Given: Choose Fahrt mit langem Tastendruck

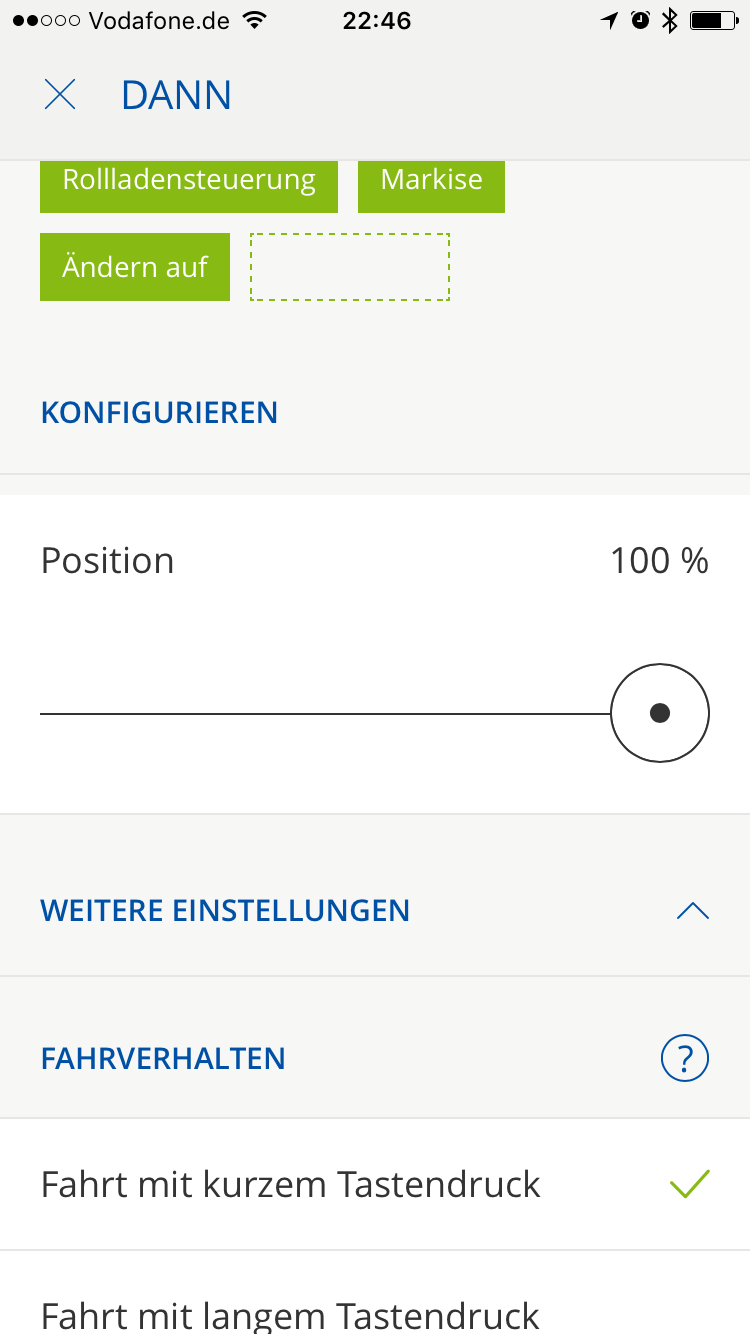Looking at the screenshot, I should (x=290, y=1312).
